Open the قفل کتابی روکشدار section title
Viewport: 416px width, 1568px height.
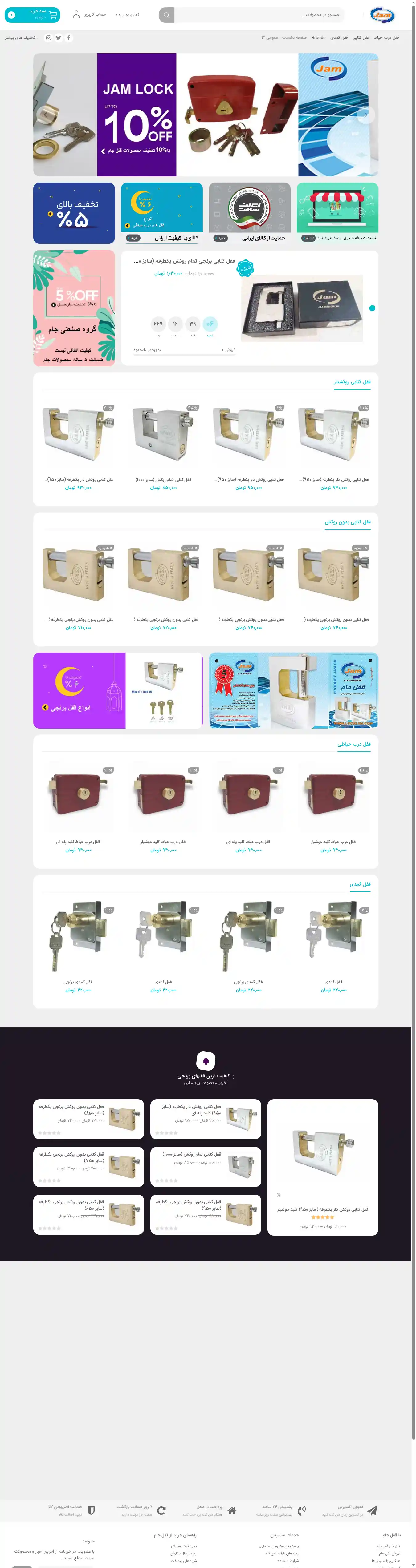tap(351, 382)
